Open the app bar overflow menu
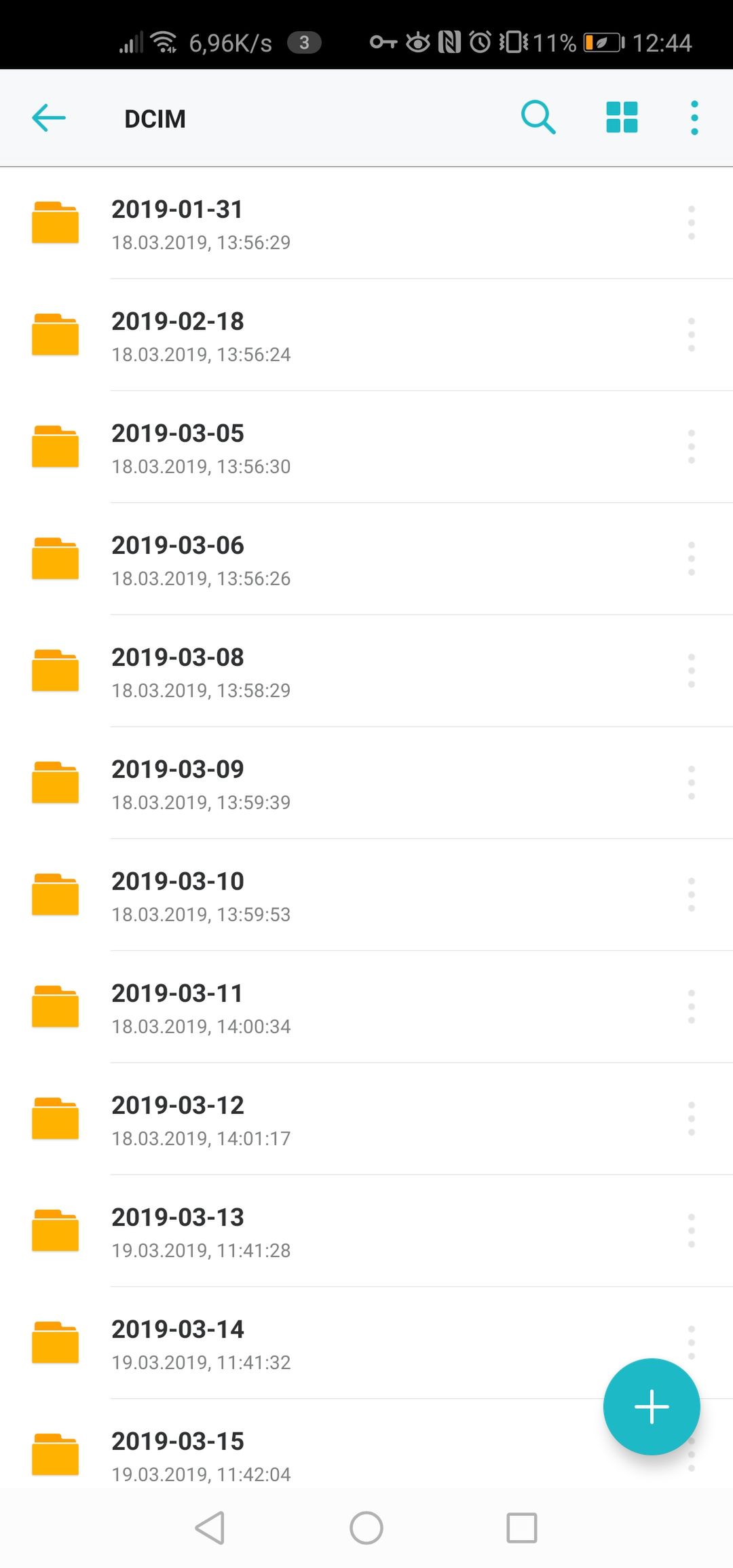 [x=694, y=117]
